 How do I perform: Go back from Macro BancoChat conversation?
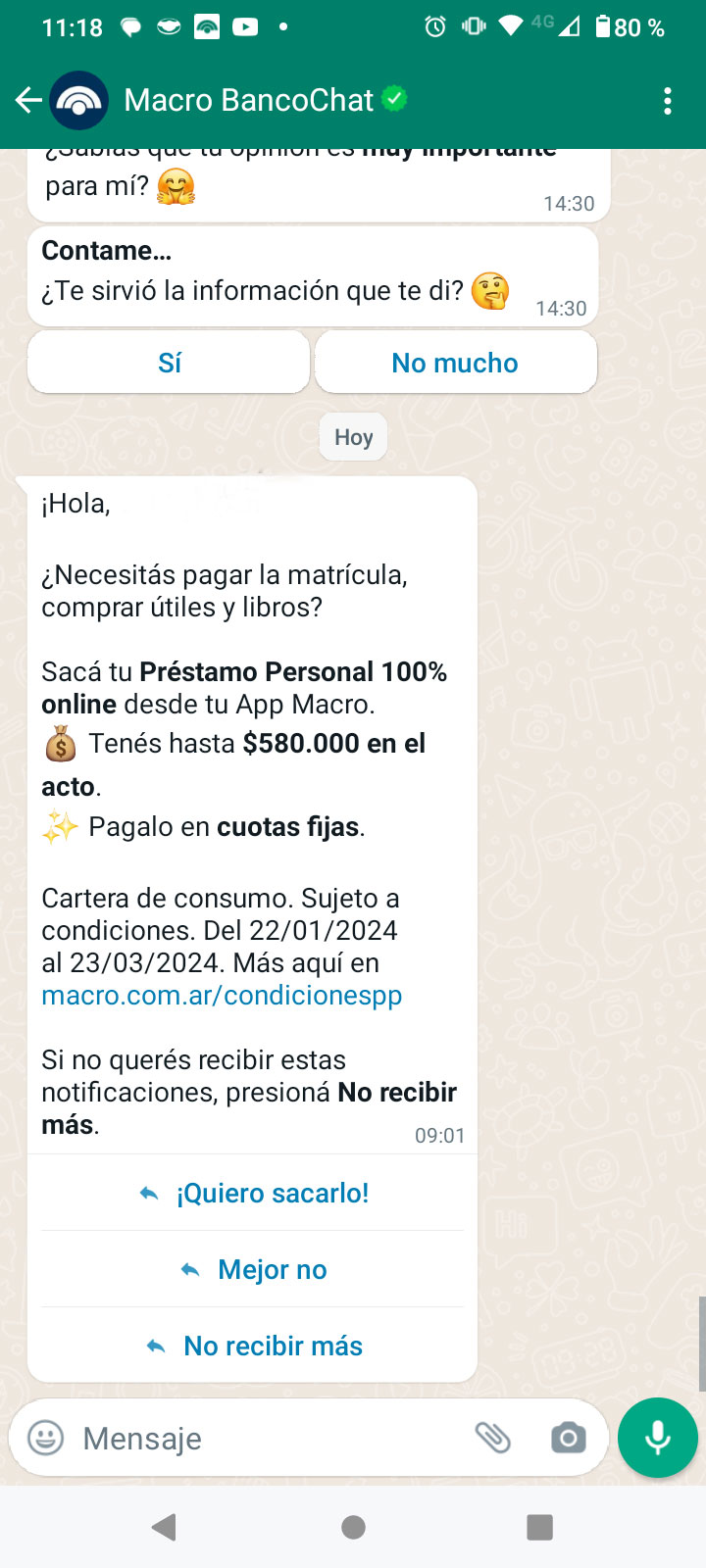click(x=28, y=100)
